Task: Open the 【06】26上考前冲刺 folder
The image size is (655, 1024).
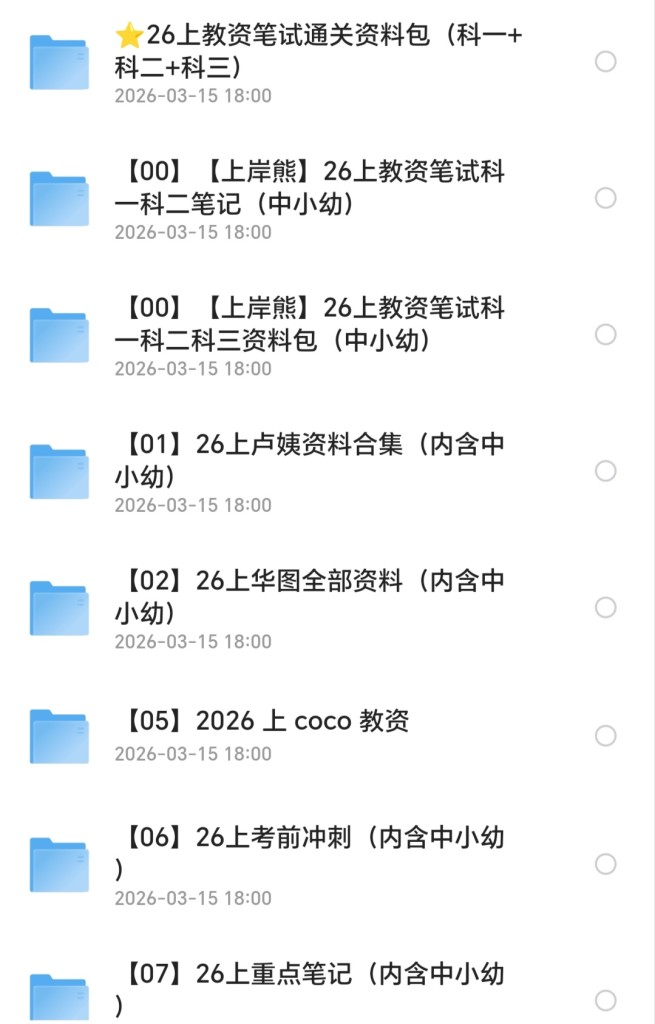Action: (310, 852)
